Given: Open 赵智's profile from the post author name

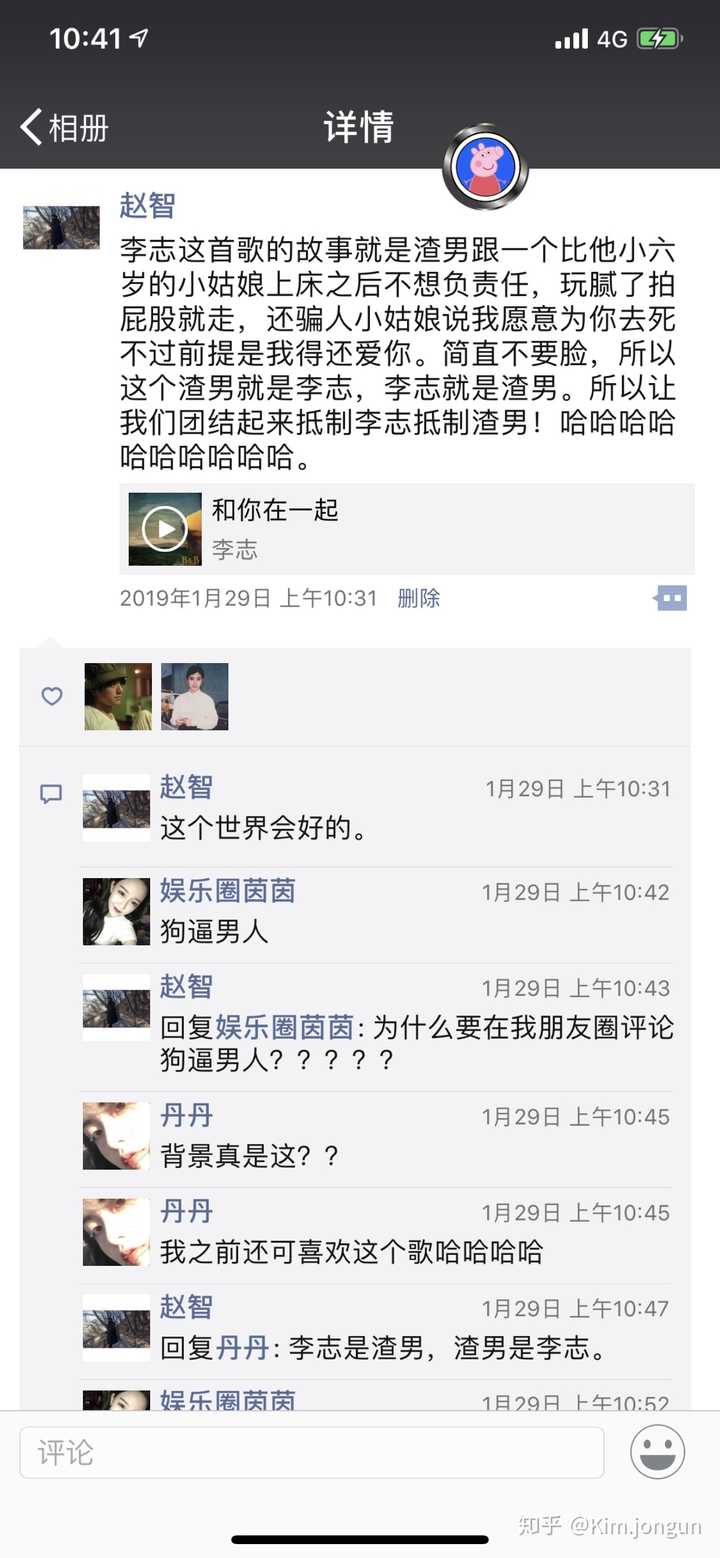Looking at the screenshot, I should click(x=147, y=206).
